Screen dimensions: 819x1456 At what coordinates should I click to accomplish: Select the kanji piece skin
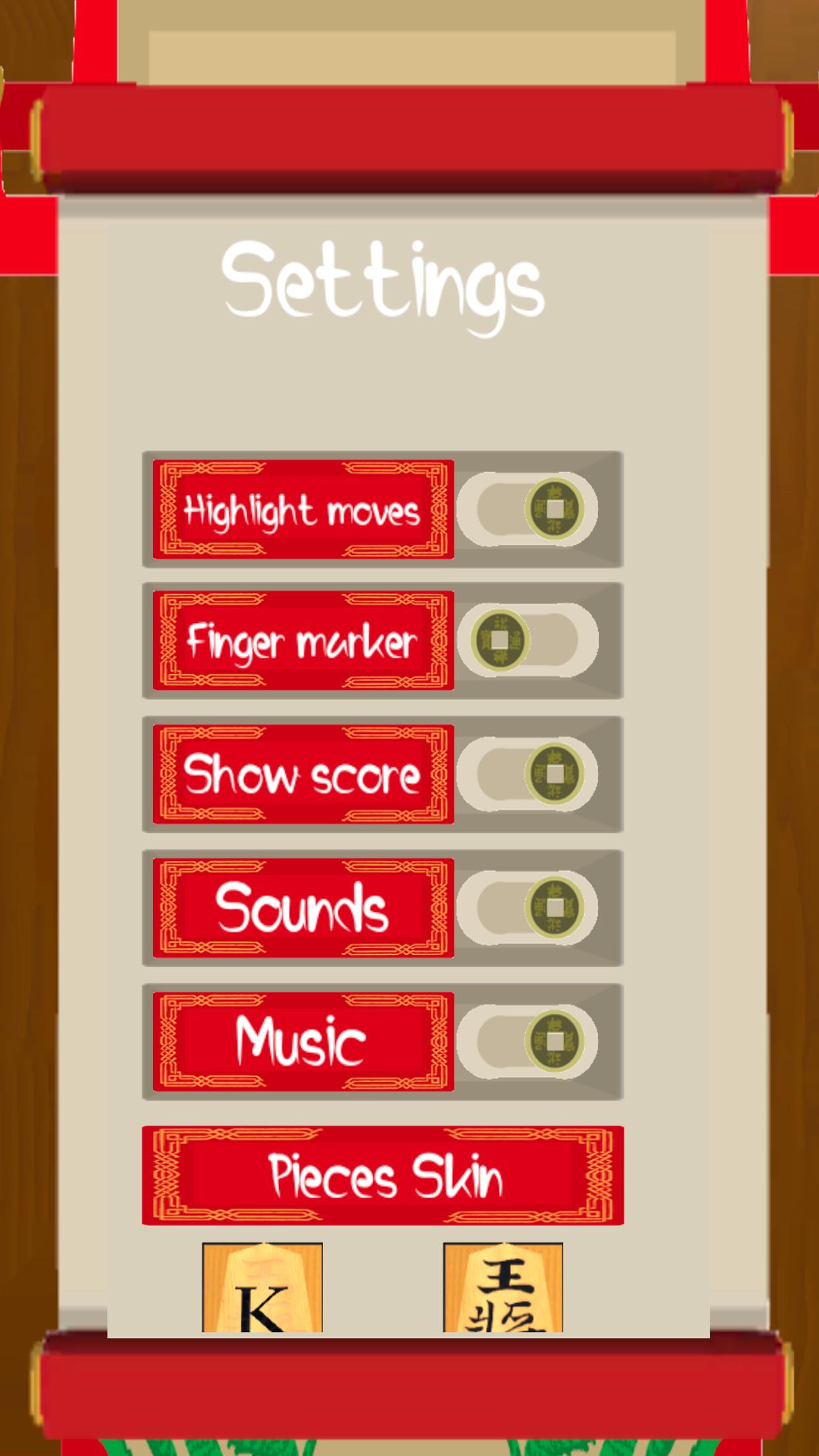(502, 1288)
